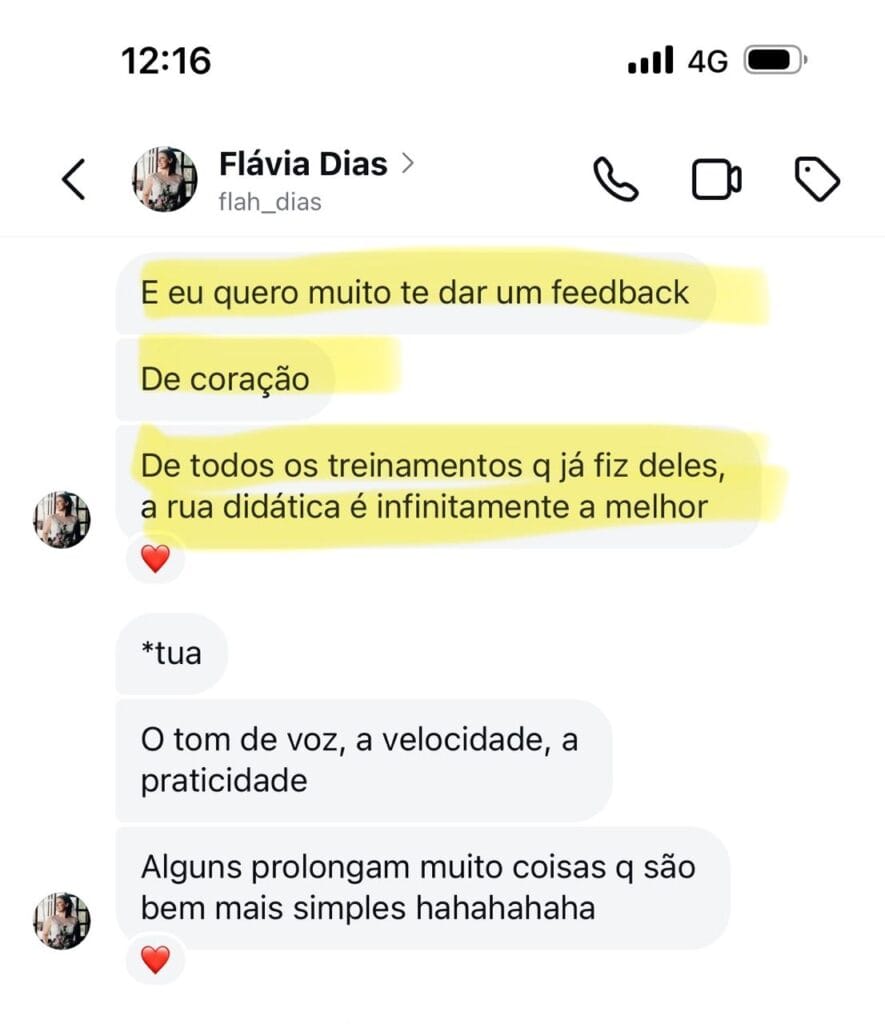Open sender avatar beside 'infinitamente a melhor' message
The image size is (885, 1024).
click(x=62, y=520)
